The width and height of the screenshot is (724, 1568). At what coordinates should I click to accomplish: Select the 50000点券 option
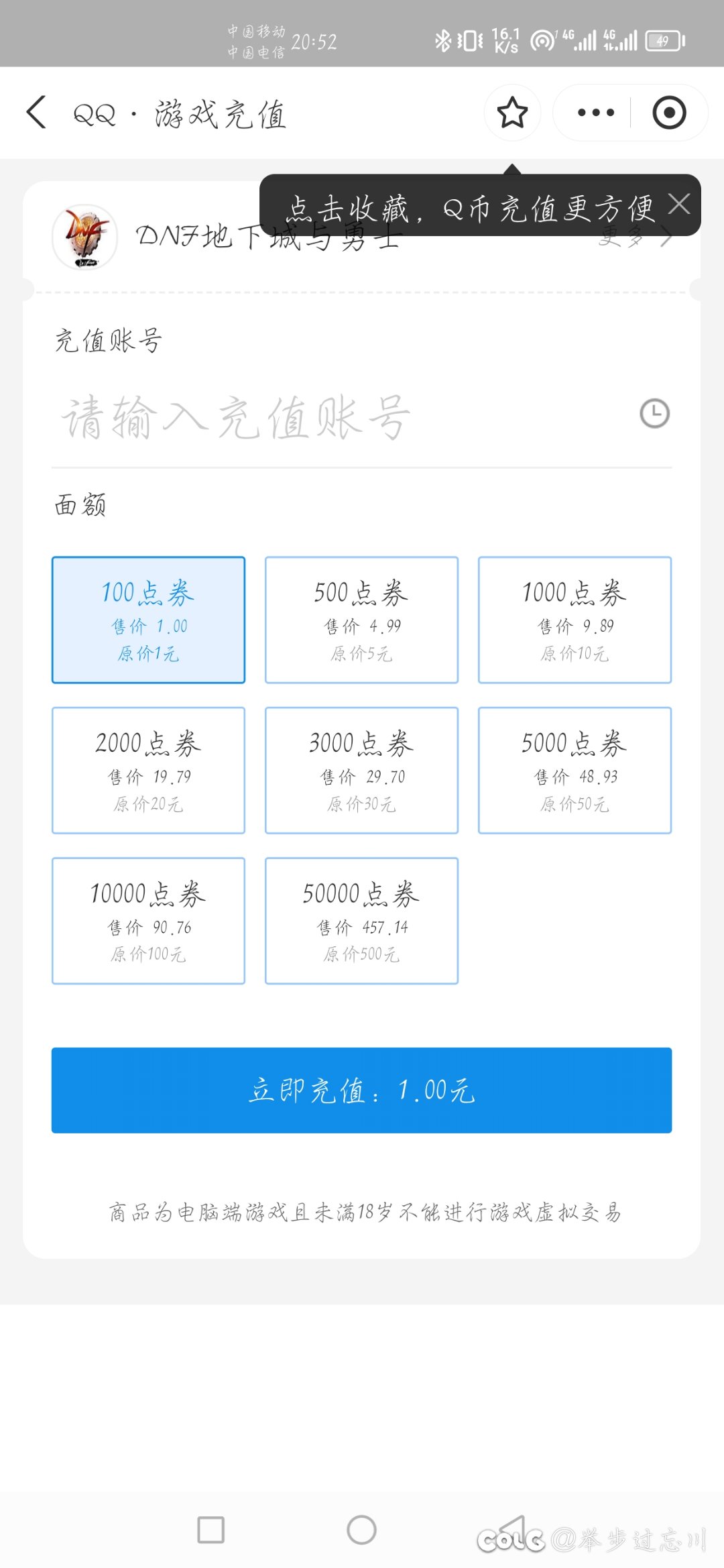[361, 921]
